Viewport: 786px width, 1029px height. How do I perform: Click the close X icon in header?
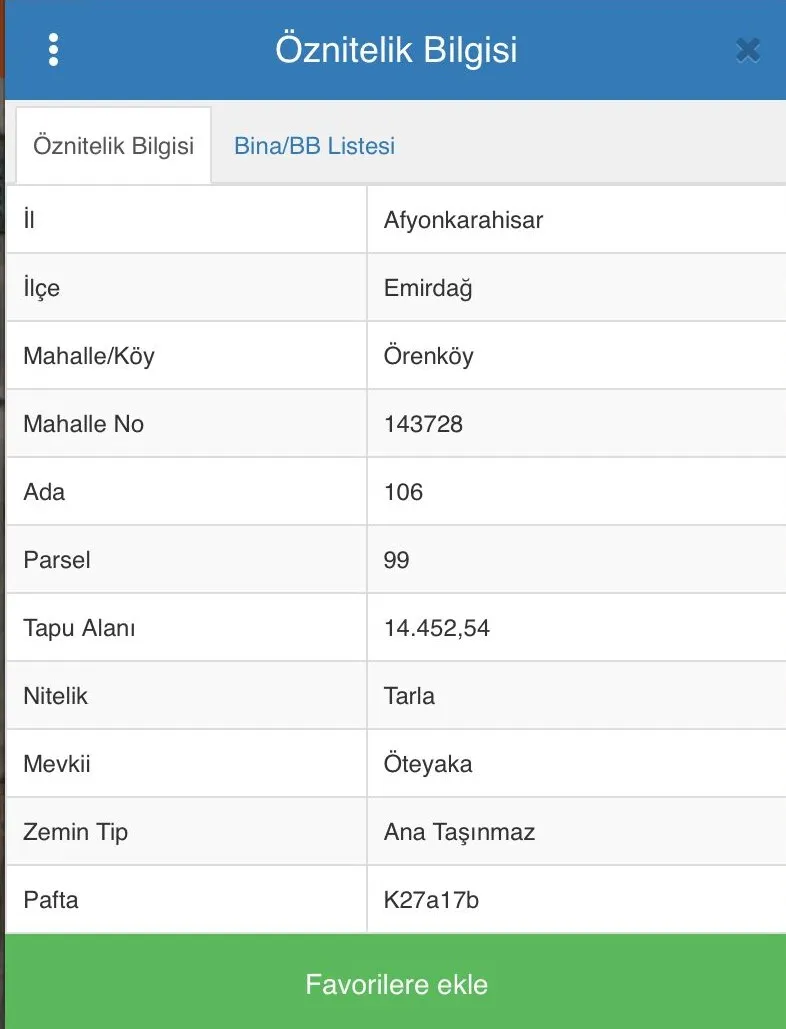tap(748, 50)
